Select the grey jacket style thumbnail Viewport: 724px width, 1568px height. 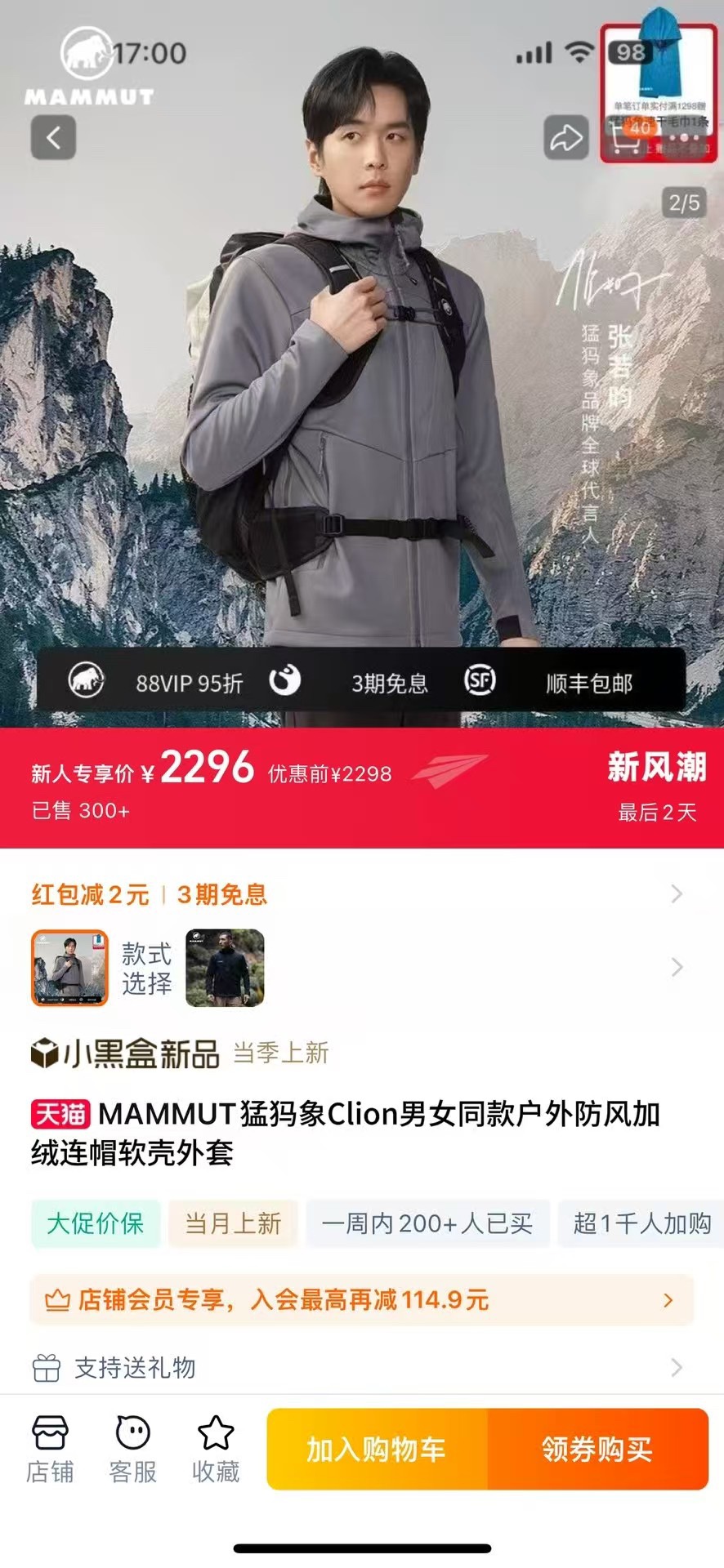[69, 968]
